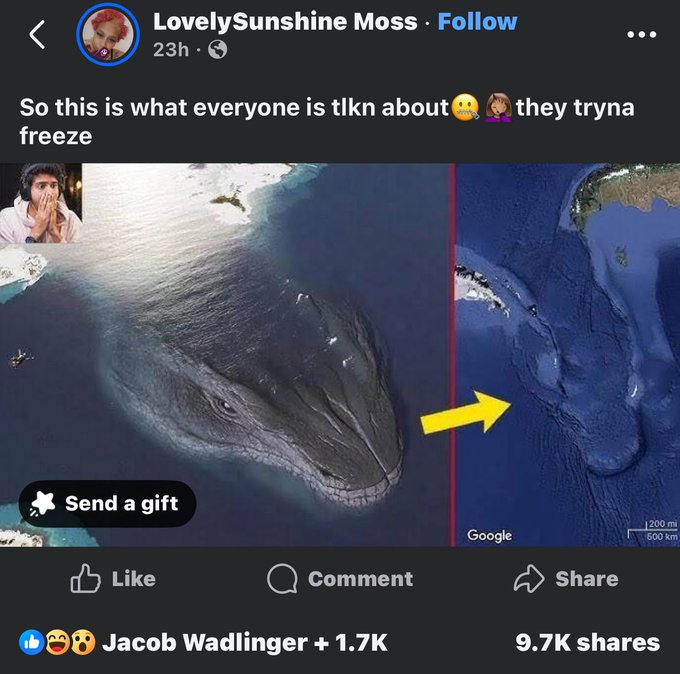Like this post
This screenshot has height=674, width=680.
[114, 579]
